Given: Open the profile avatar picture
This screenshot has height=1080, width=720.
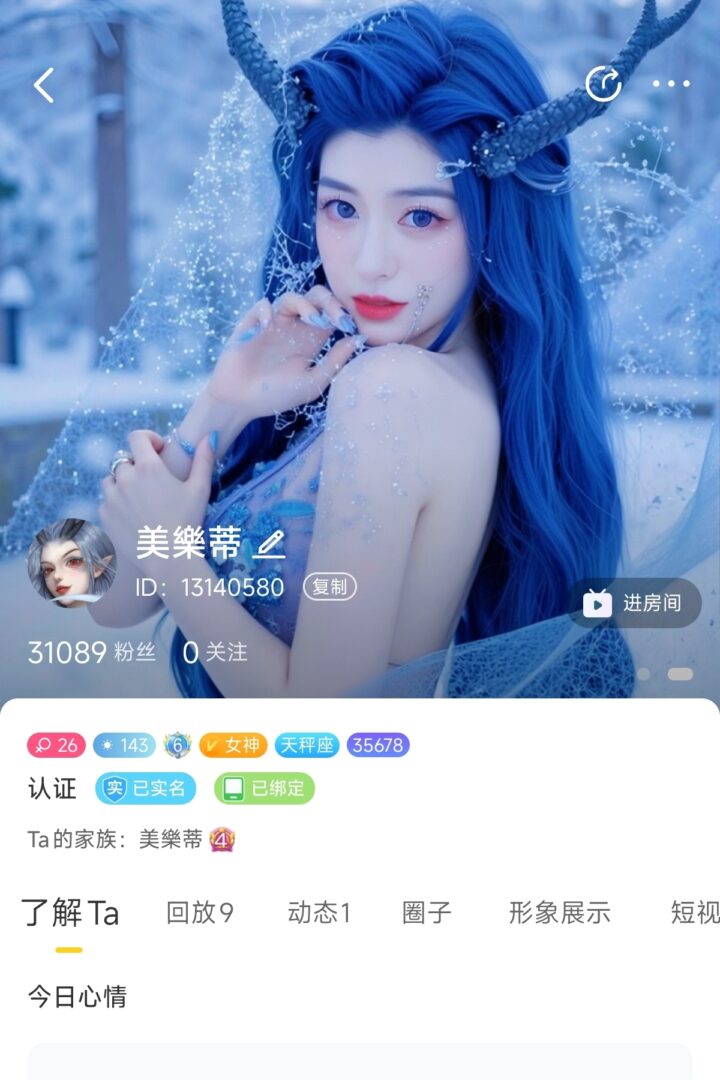Looking at the screenshot, I should point(71,563).
